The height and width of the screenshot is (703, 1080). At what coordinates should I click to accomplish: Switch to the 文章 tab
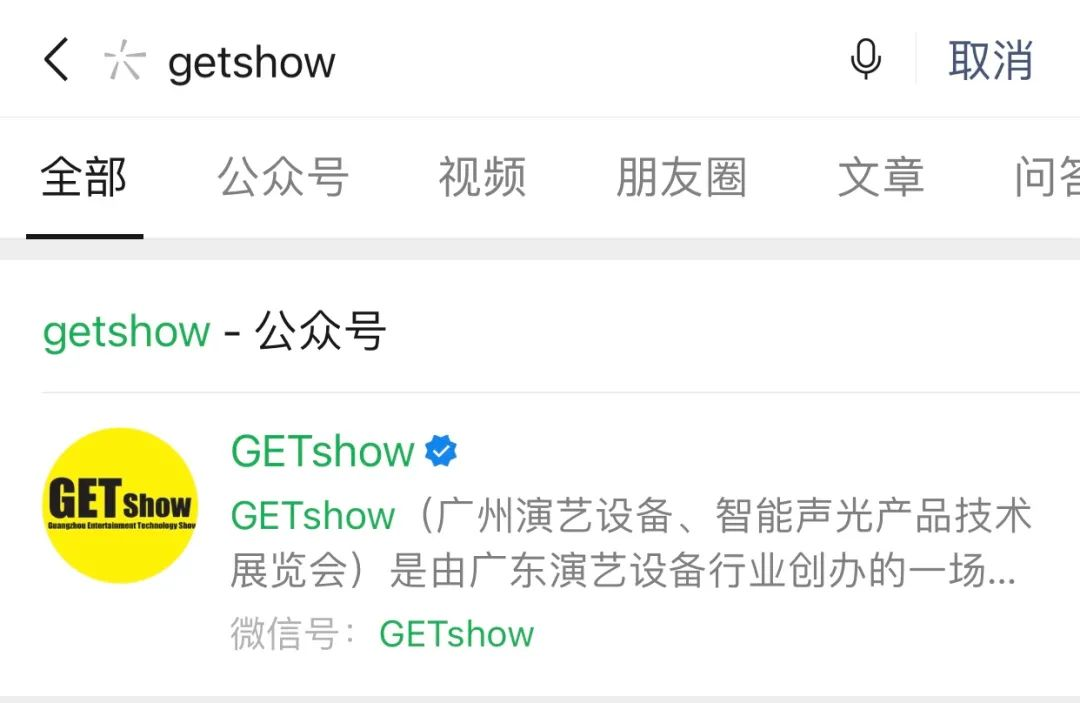tap(880, 178)
